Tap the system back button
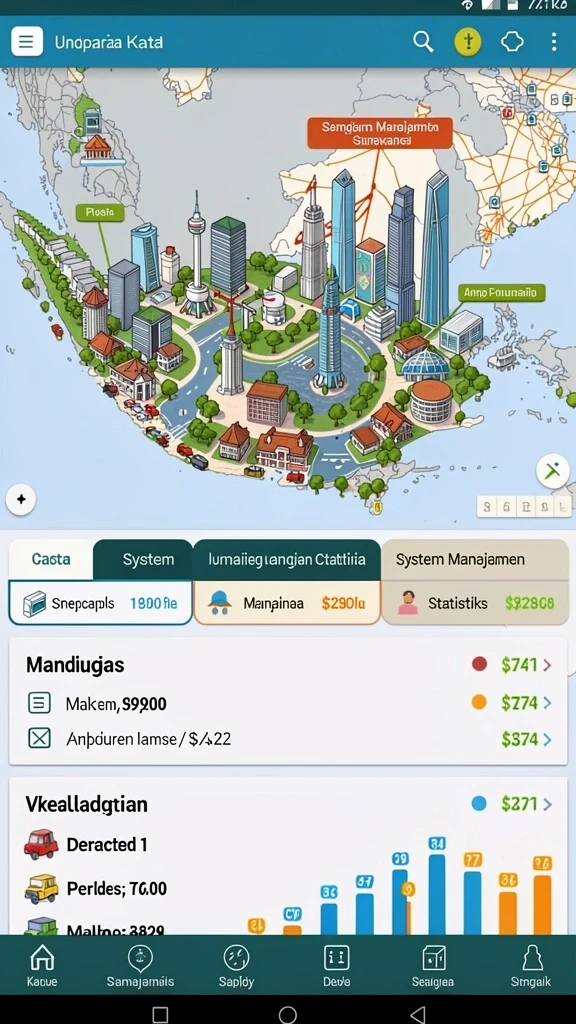The height and width of the screenshot is (1024, 576). click(417, 1014)
